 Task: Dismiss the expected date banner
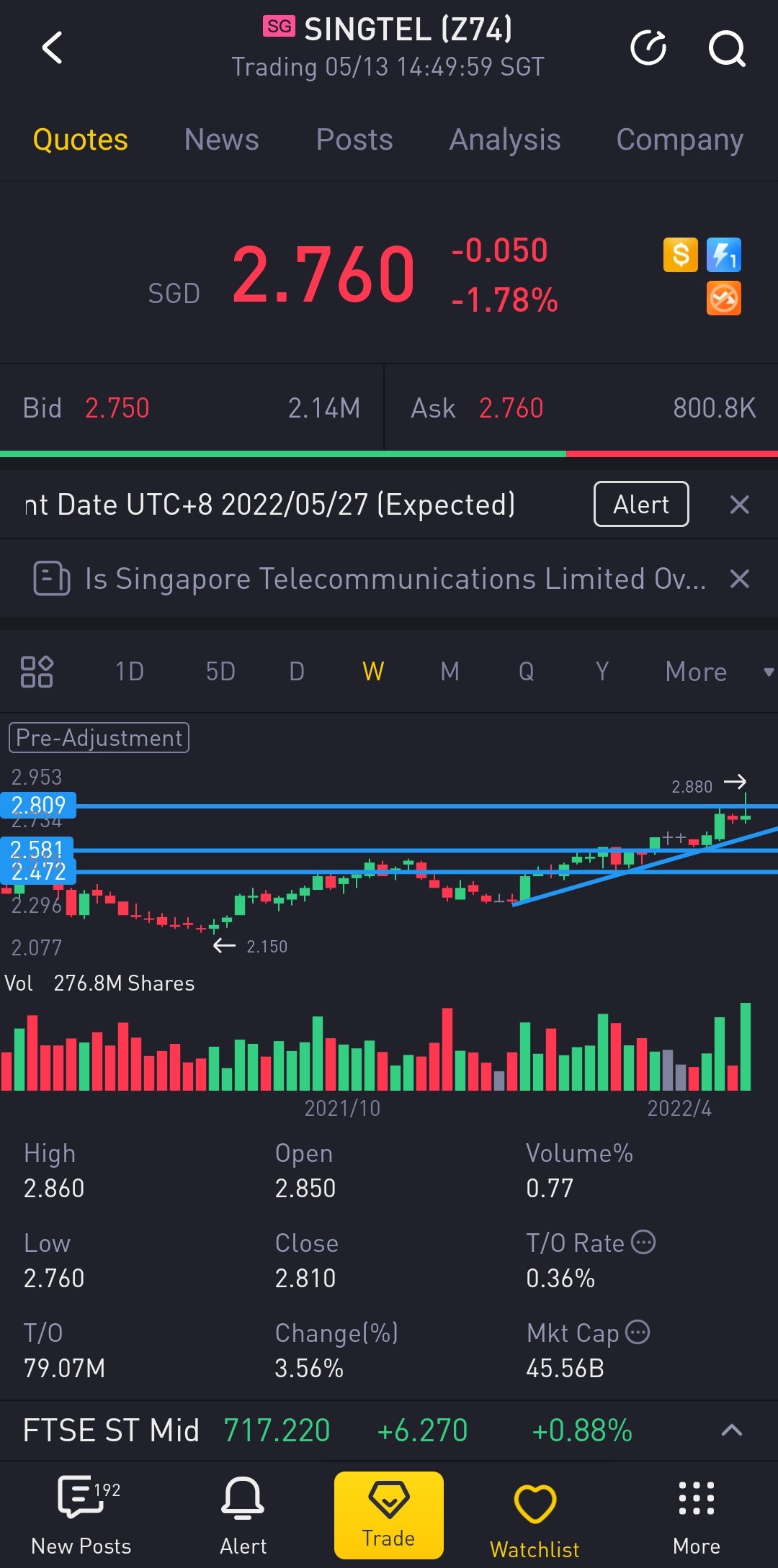click(740, 505)
